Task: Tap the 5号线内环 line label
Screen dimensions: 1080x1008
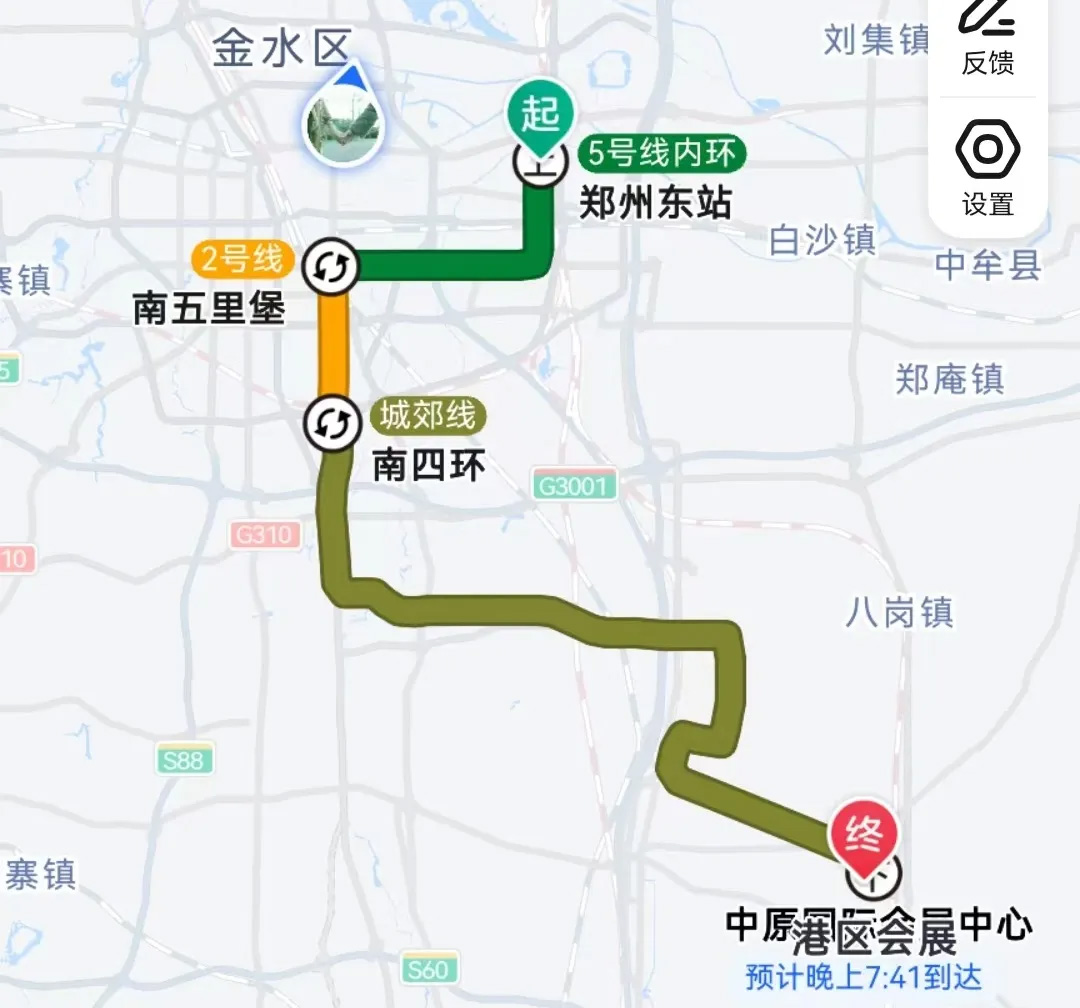Action: tap(662, 154)
